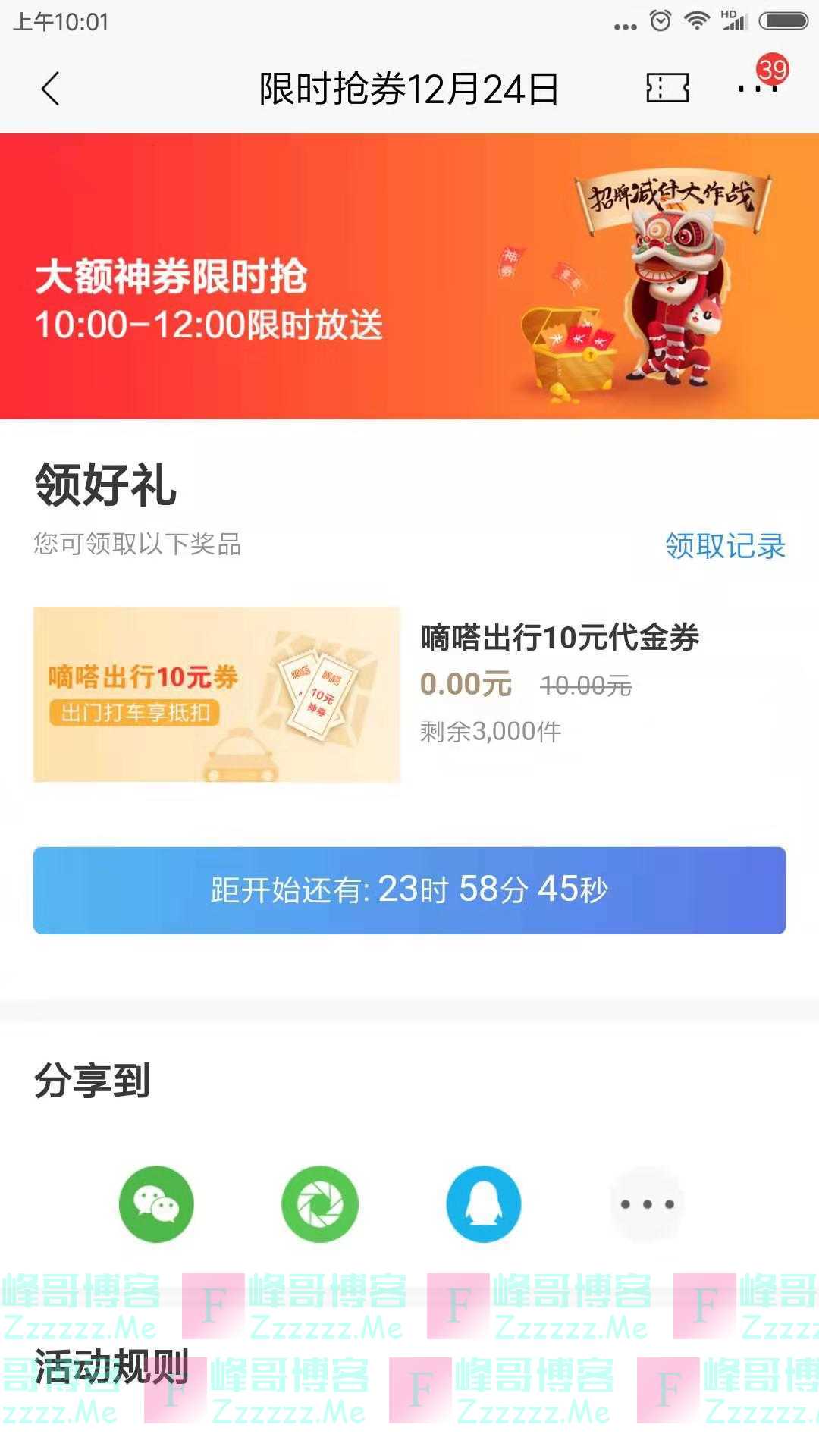819x1456 pixels.
Task: Open the 大额神券限时抢 banner
Action: 409,276
